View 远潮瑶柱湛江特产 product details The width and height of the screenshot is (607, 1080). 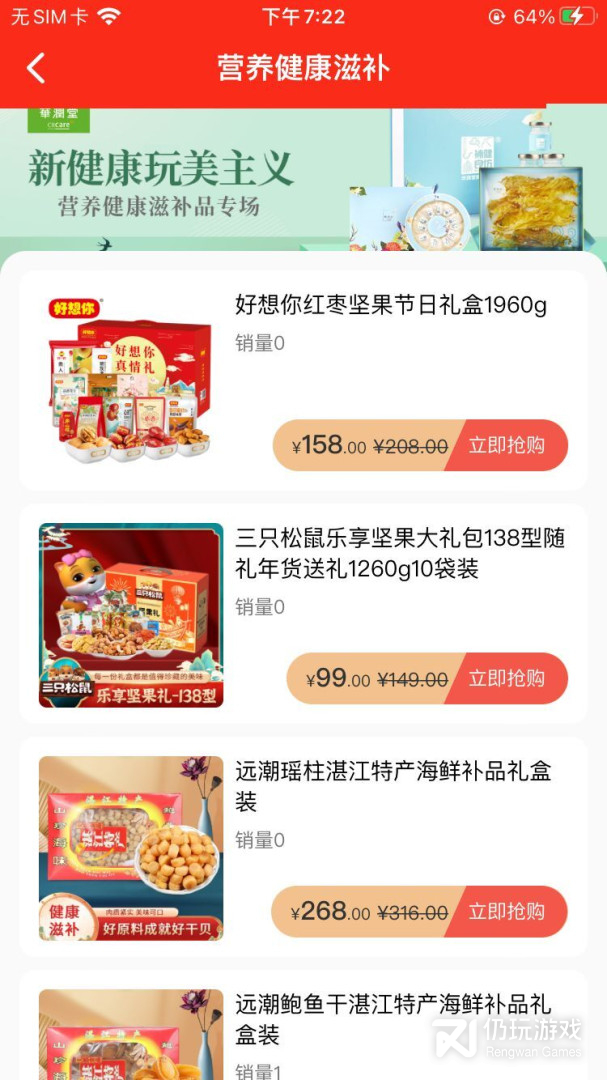point(393,786)
